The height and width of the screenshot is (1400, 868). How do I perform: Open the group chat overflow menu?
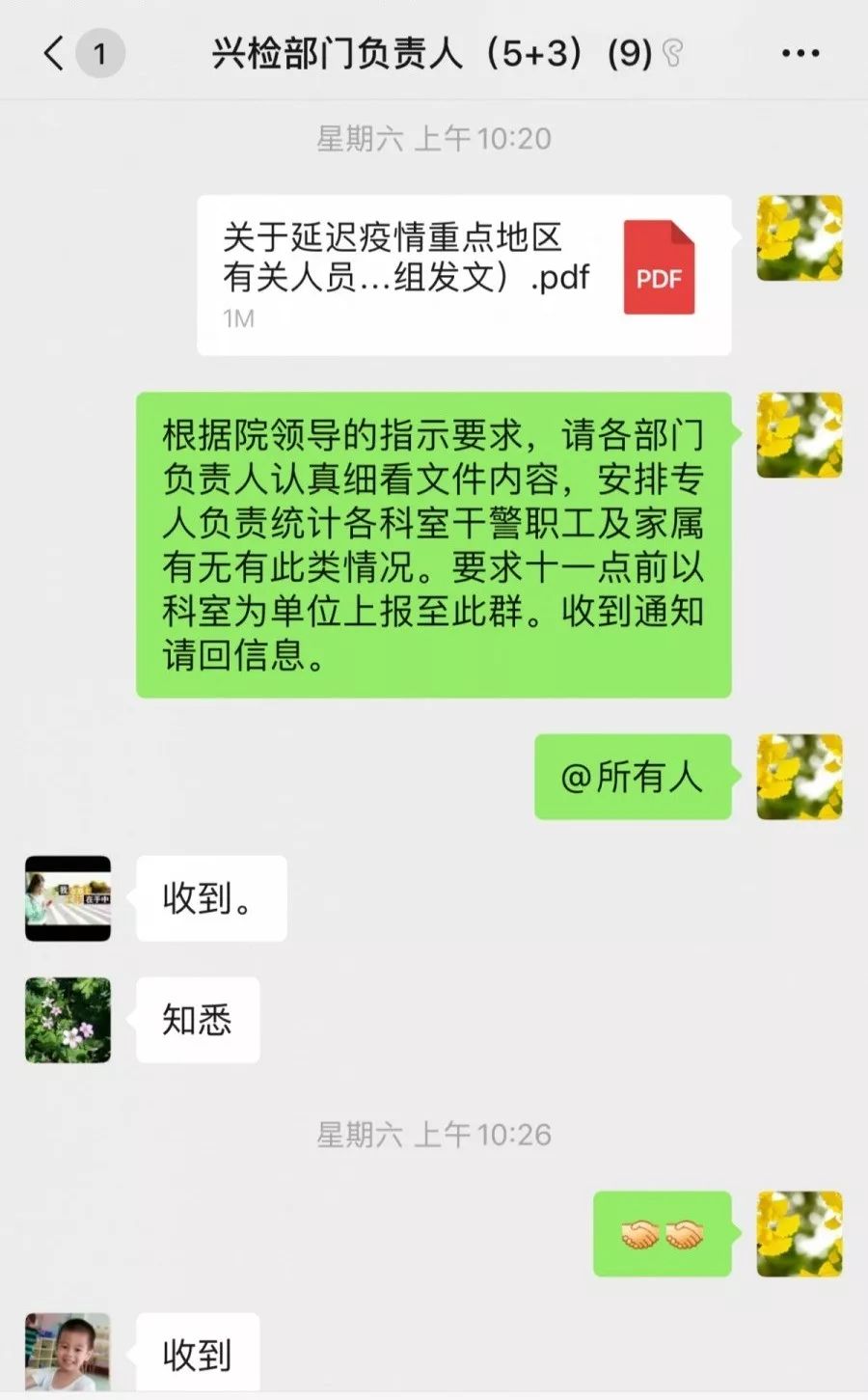point(800,54)
